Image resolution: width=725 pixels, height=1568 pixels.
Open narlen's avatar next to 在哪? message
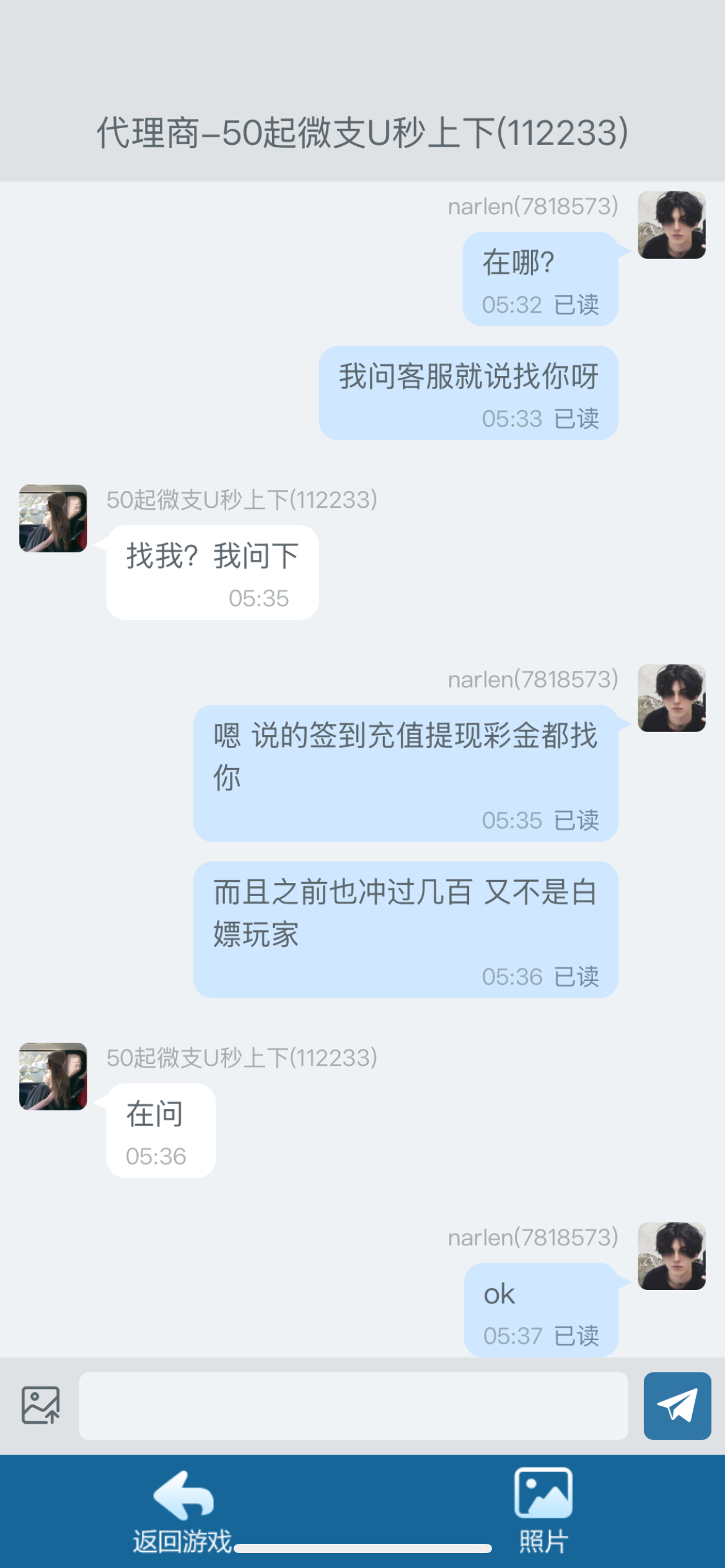pos(672,225)
